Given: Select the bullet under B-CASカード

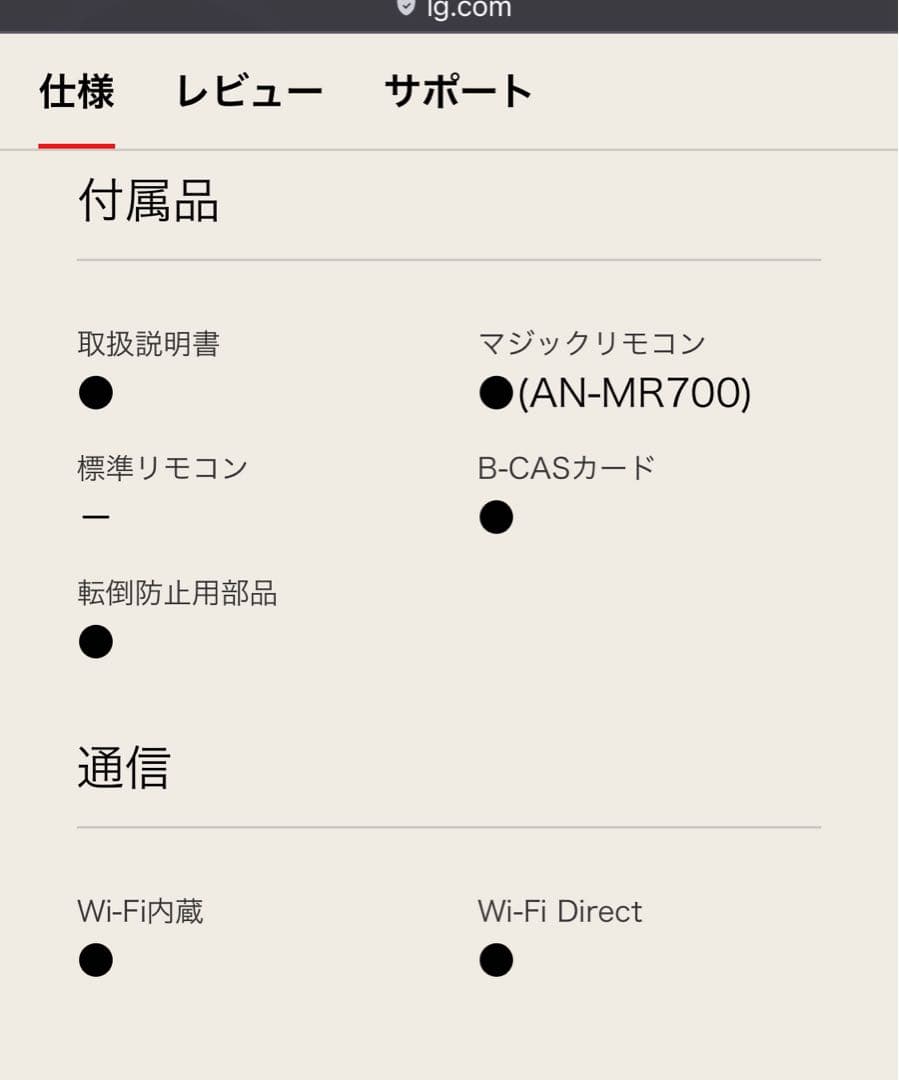Looking at the screenshot, I should point(496,516).
